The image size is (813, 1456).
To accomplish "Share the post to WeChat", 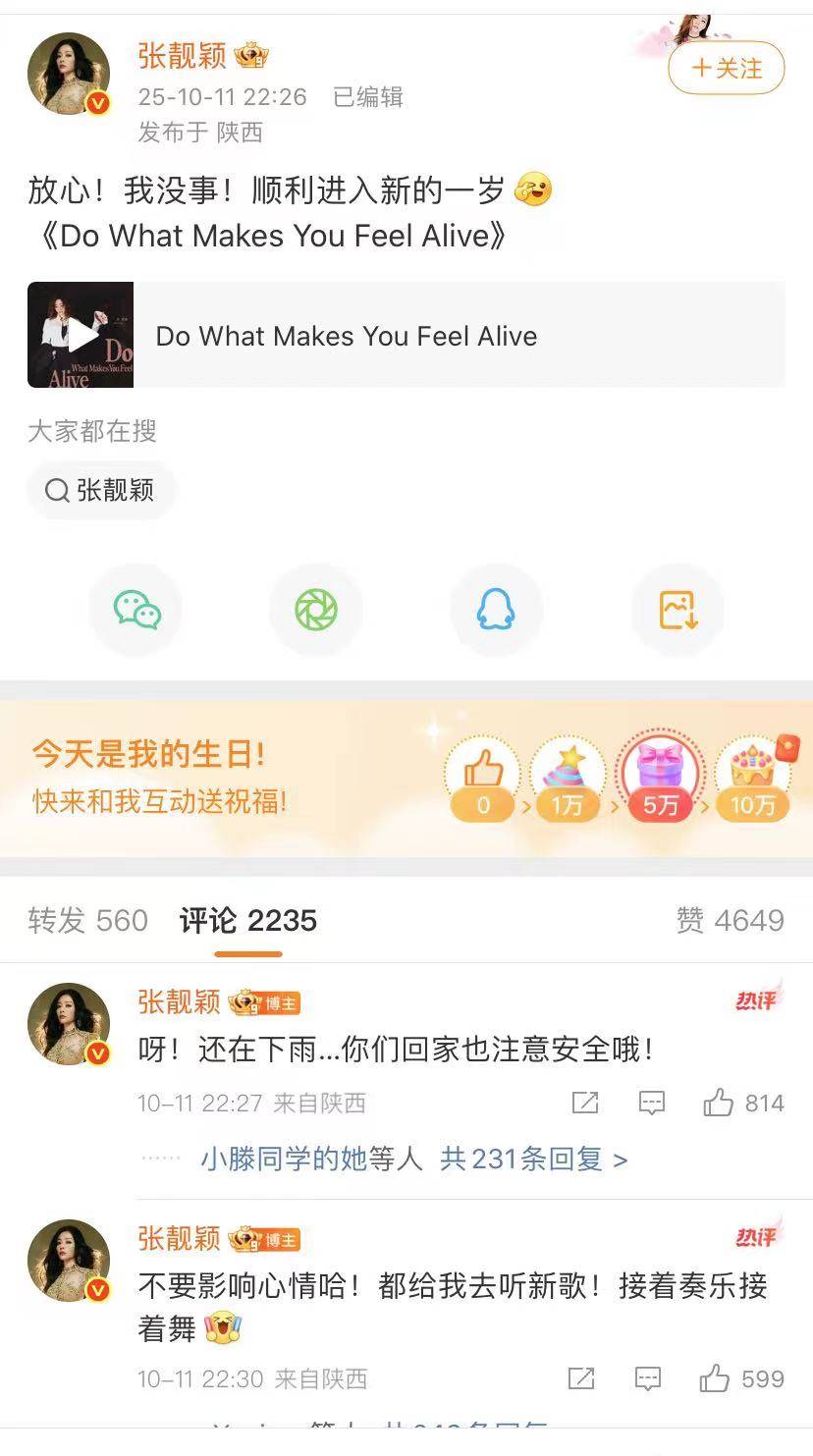I will (x=136, y=610).
